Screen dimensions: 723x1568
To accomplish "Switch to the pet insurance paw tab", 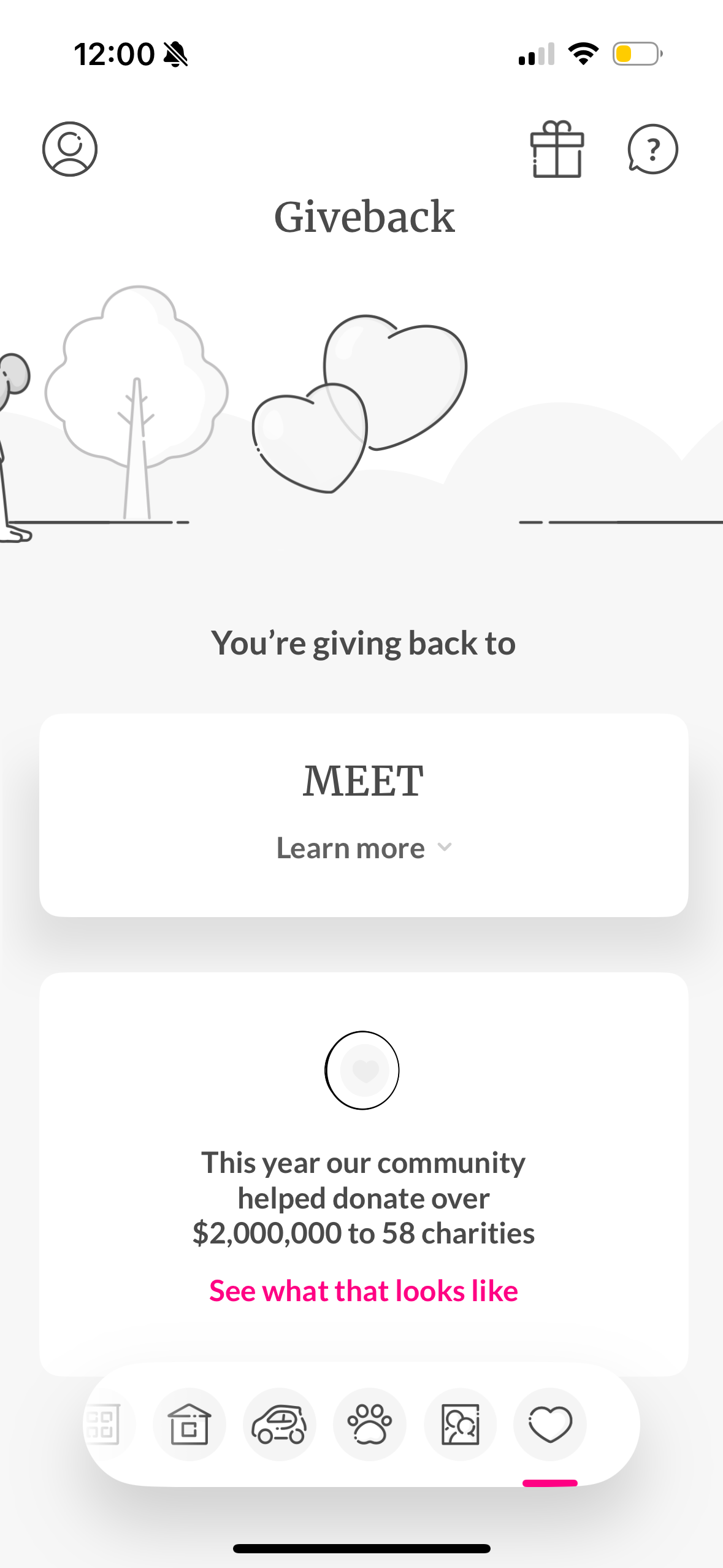I will click(x=369, y=1425).
